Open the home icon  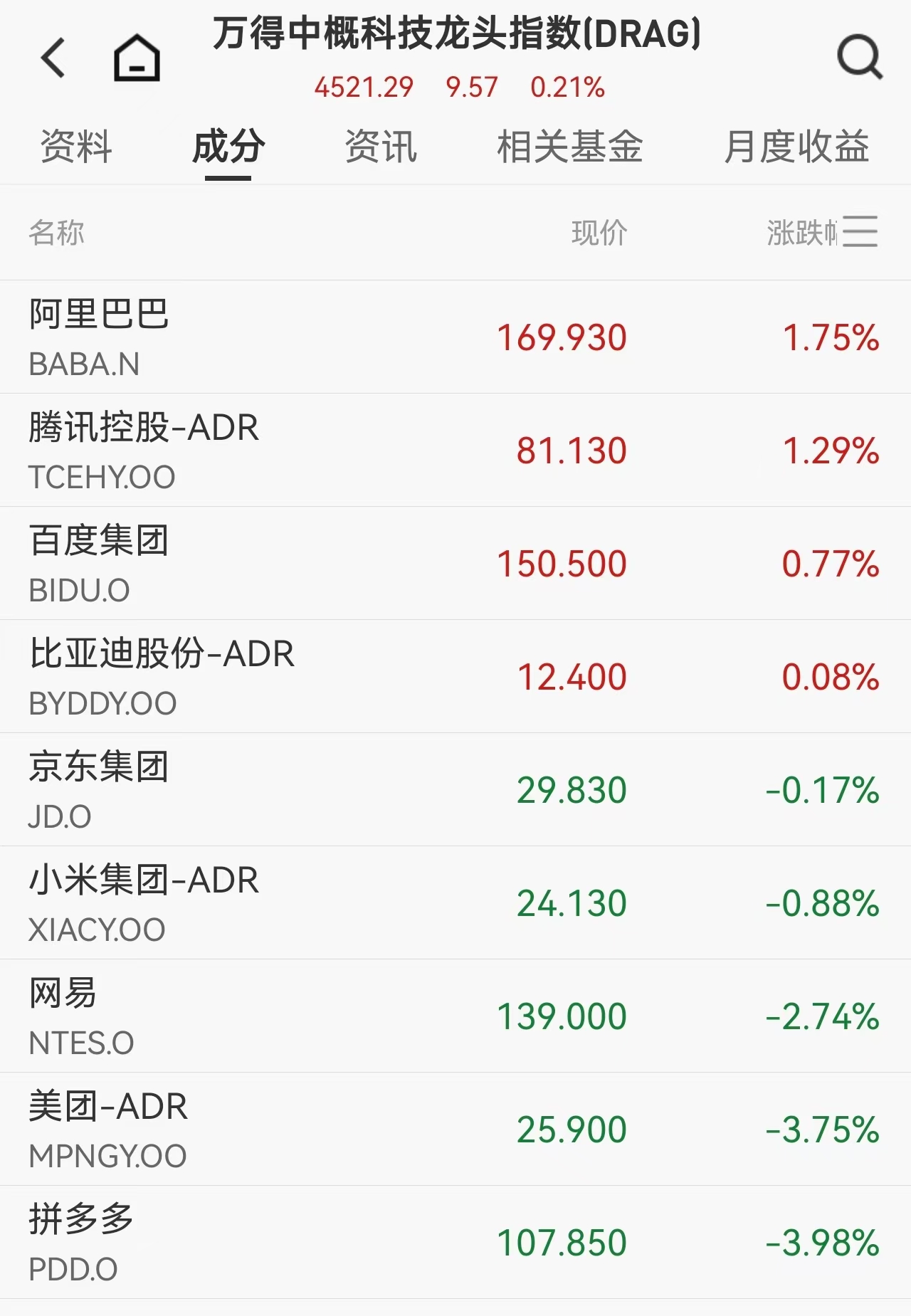[137, 58]
